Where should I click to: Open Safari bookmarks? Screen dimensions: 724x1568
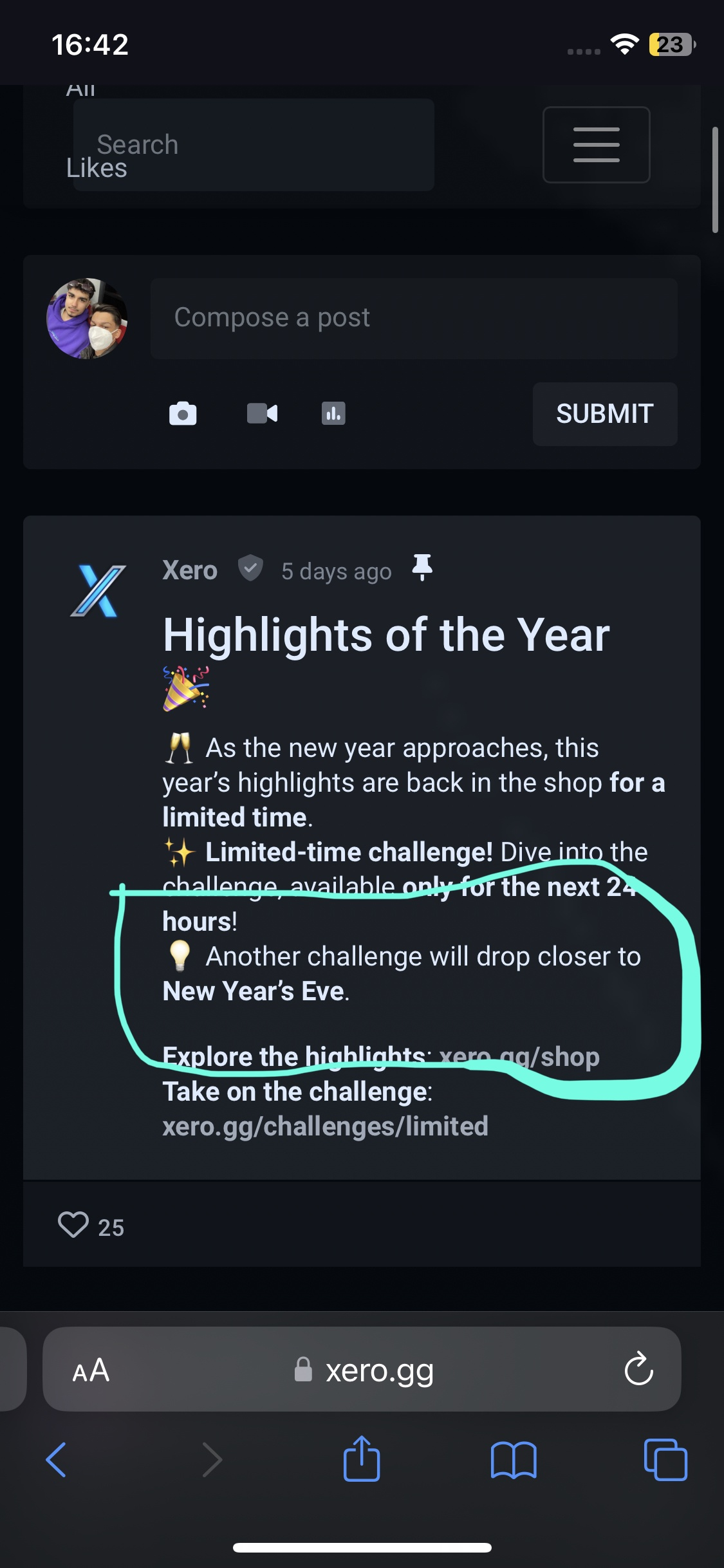[513, 1460]
